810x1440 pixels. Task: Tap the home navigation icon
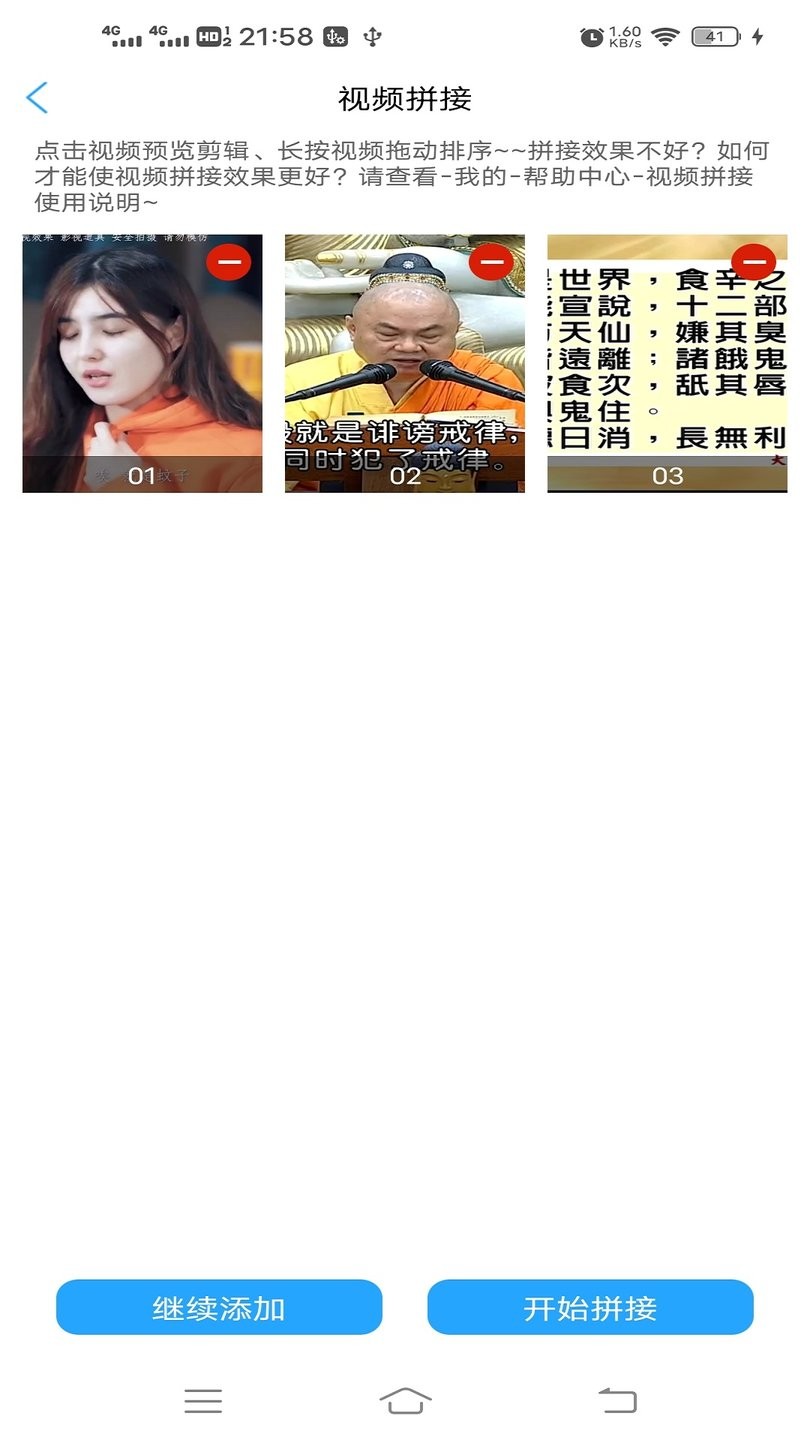(x=405, y=1400)
